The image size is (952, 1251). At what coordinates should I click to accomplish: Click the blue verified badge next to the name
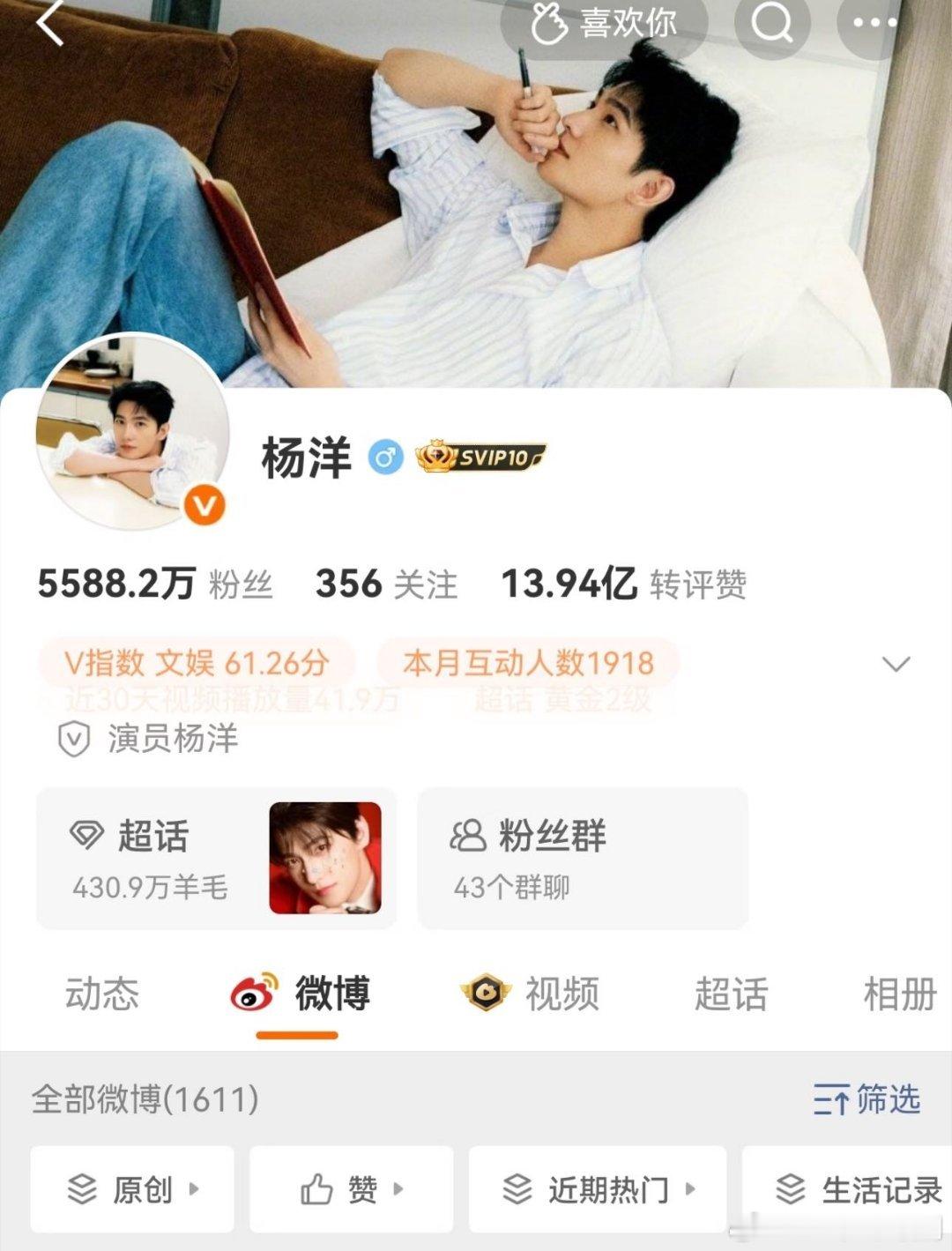383,457
